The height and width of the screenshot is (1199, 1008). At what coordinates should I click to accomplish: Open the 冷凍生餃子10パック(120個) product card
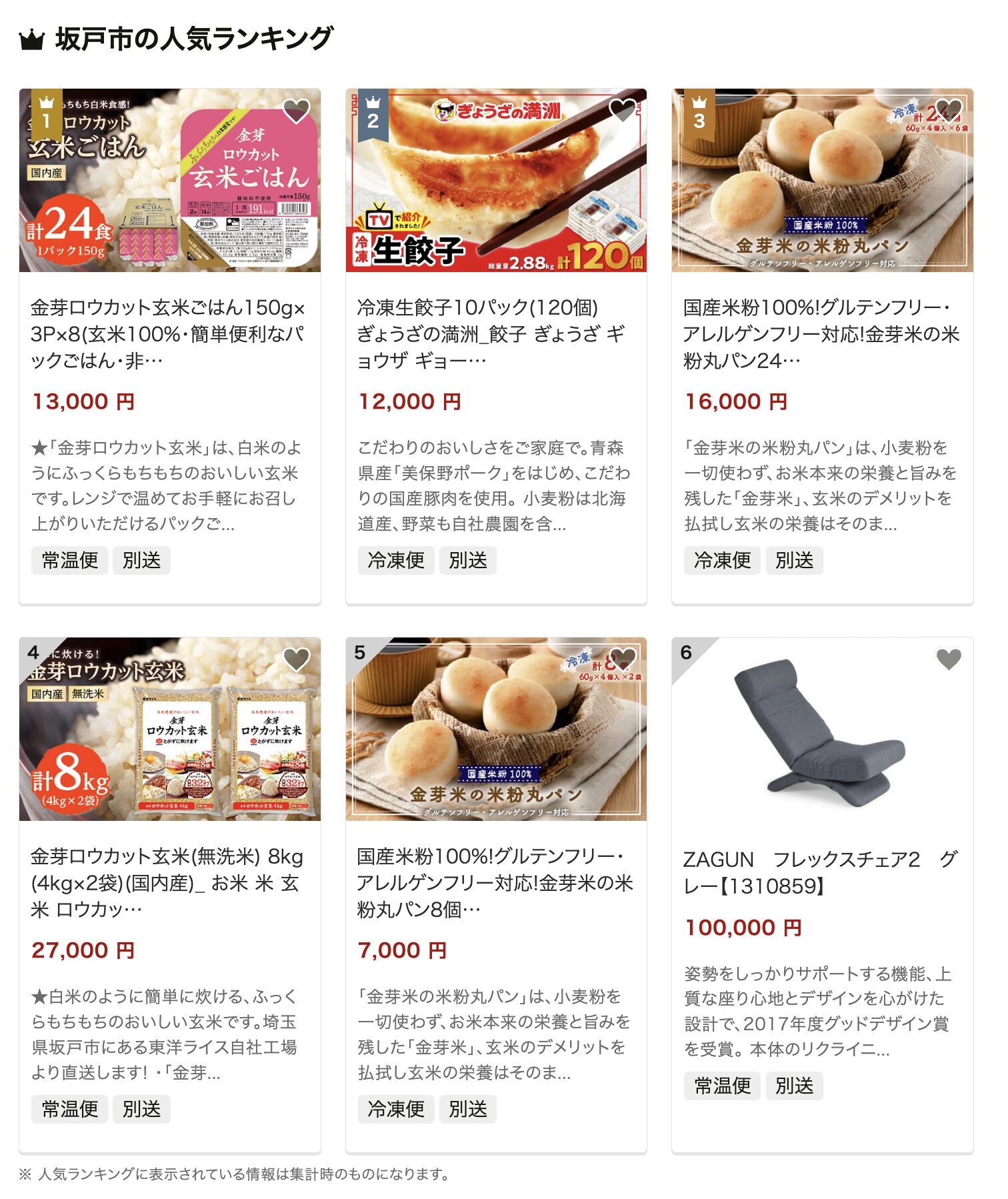(x=495, y=333)
